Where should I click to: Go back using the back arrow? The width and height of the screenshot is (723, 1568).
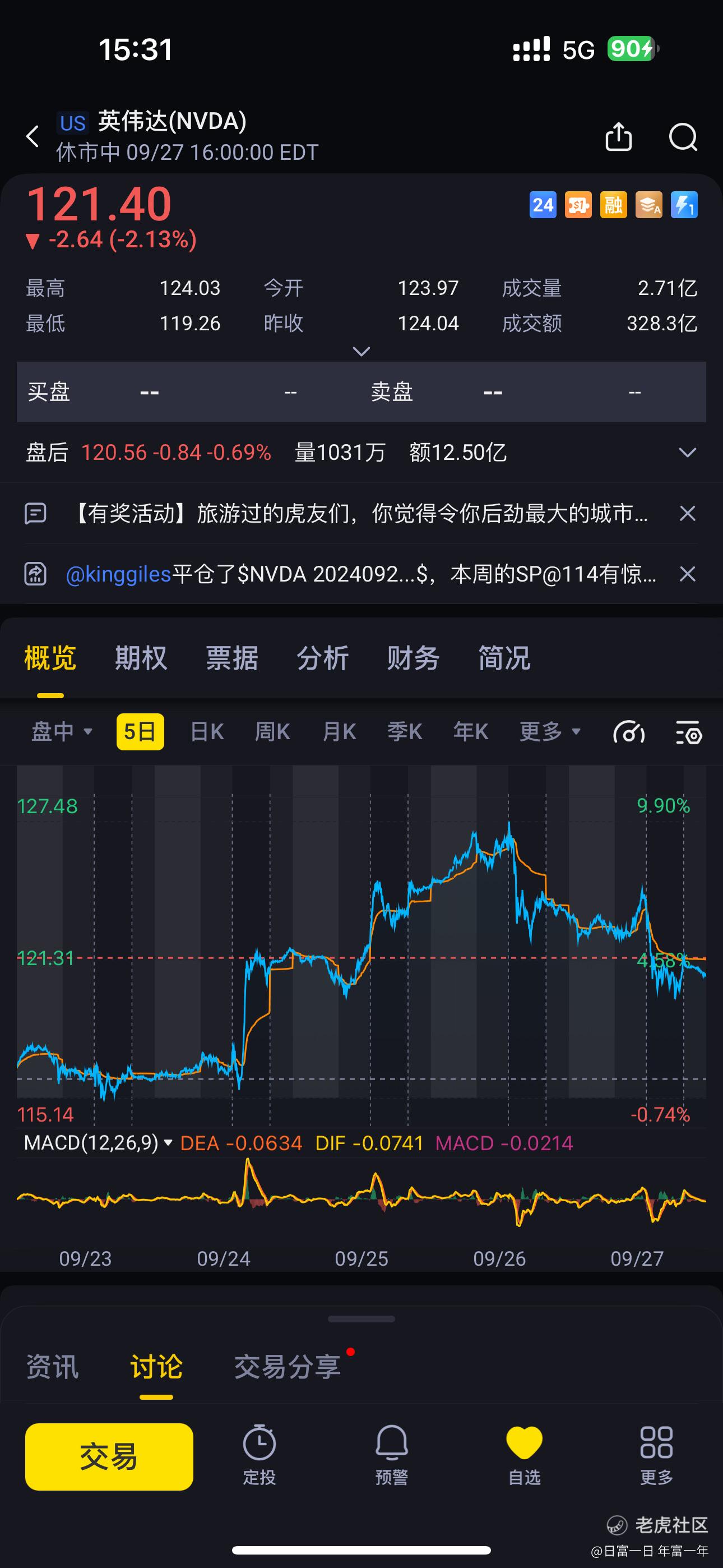33,136
